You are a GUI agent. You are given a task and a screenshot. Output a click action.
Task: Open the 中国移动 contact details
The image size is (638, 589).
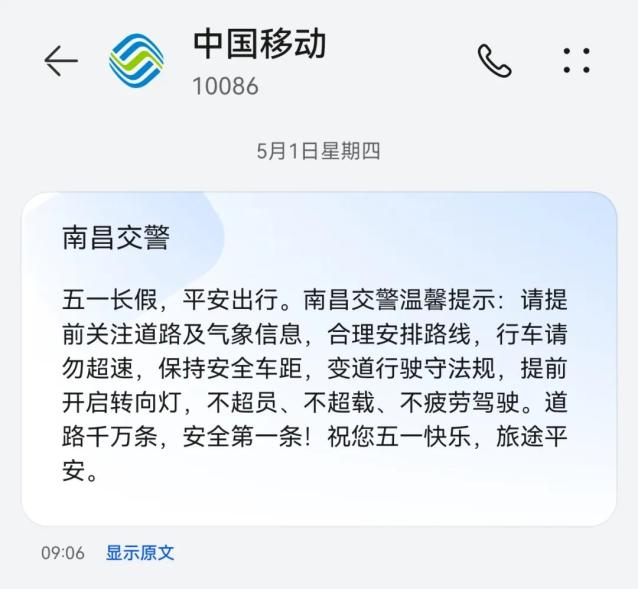point(258,45)
